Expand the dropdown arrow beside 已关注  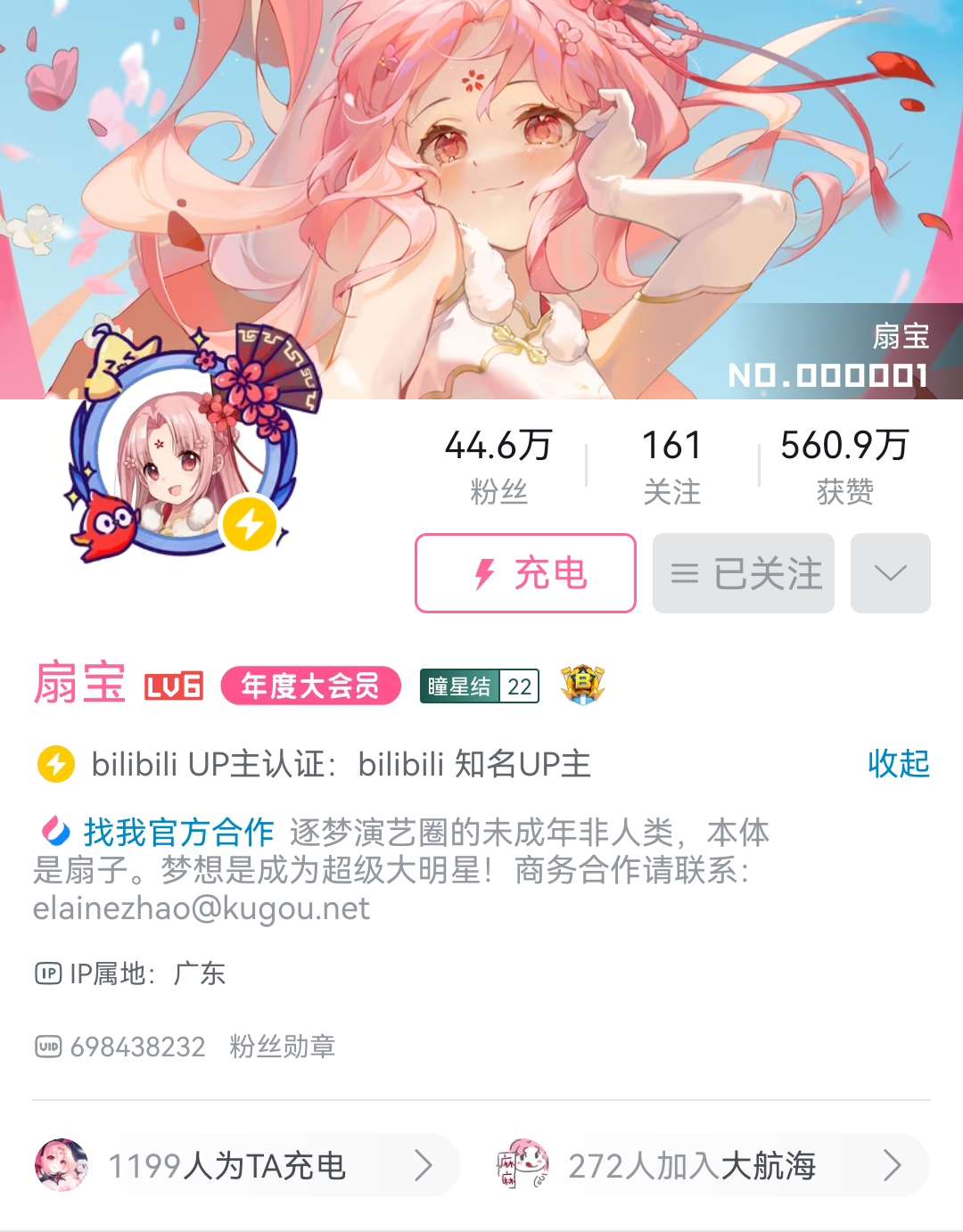tap(890, 573)
